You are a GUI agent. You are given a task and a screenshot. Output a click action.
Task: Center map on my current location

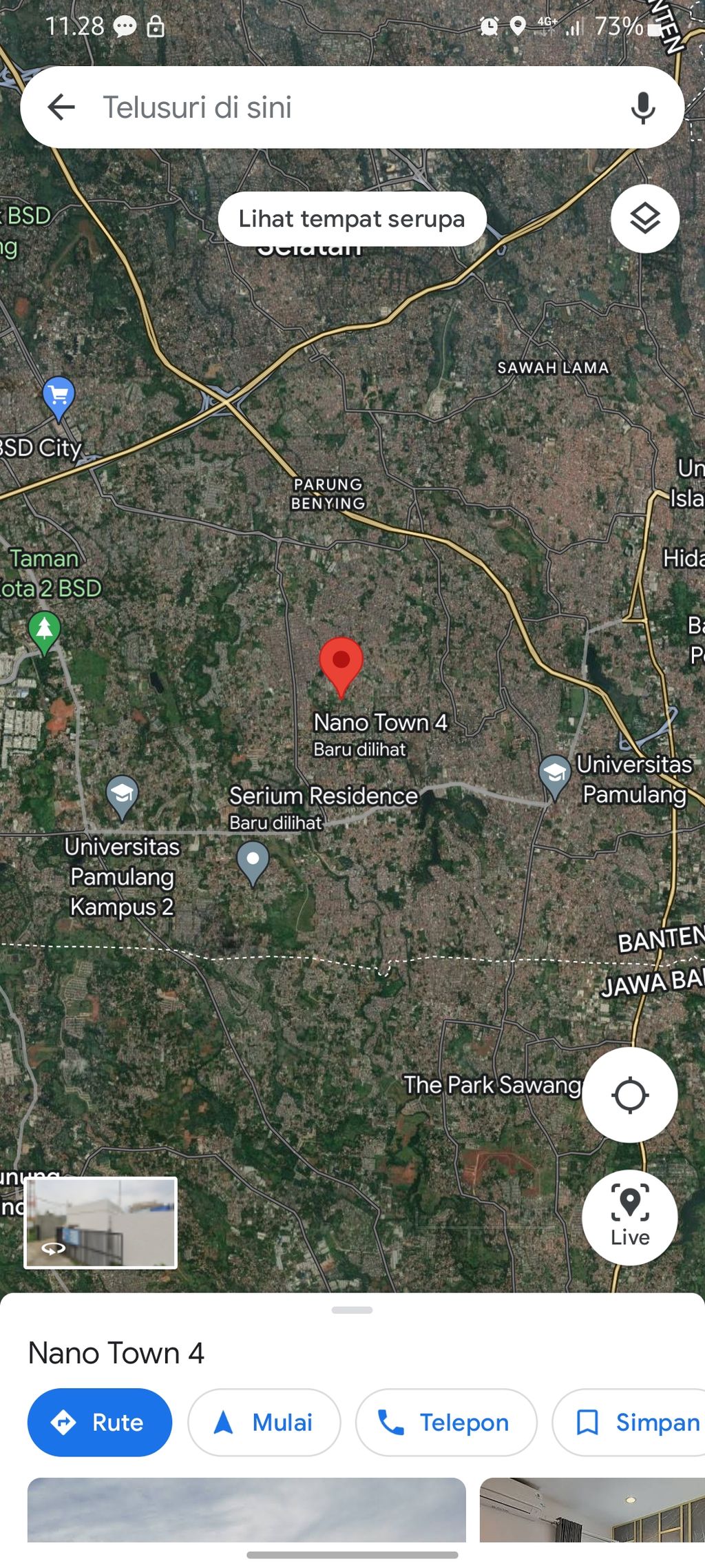coord(629,1095)
